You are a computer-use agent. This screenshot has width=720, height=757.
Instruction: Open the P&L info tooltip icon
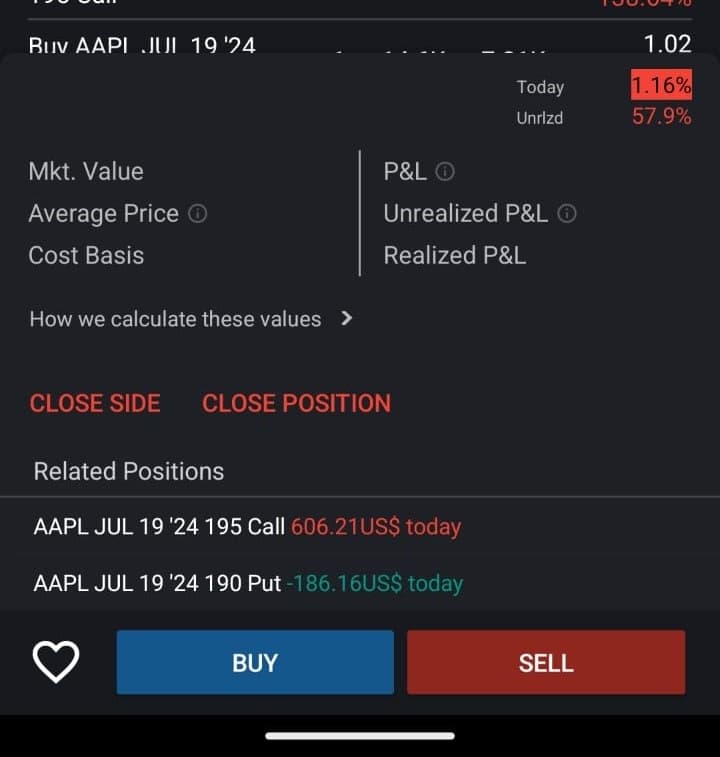click(446, 171)
